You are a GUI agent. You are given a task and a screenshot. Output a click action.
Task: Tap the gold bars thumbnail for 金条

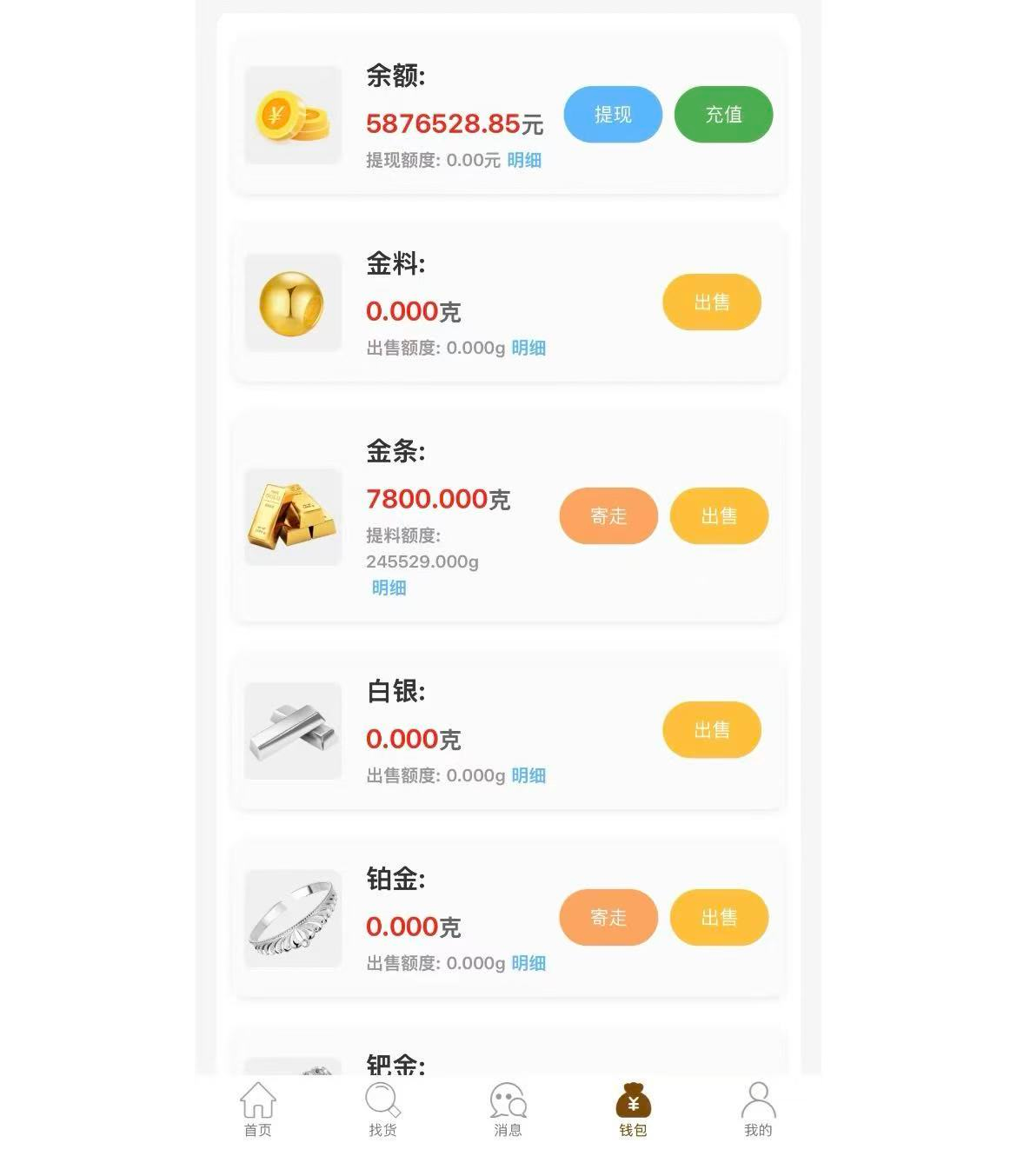point(292,516)
